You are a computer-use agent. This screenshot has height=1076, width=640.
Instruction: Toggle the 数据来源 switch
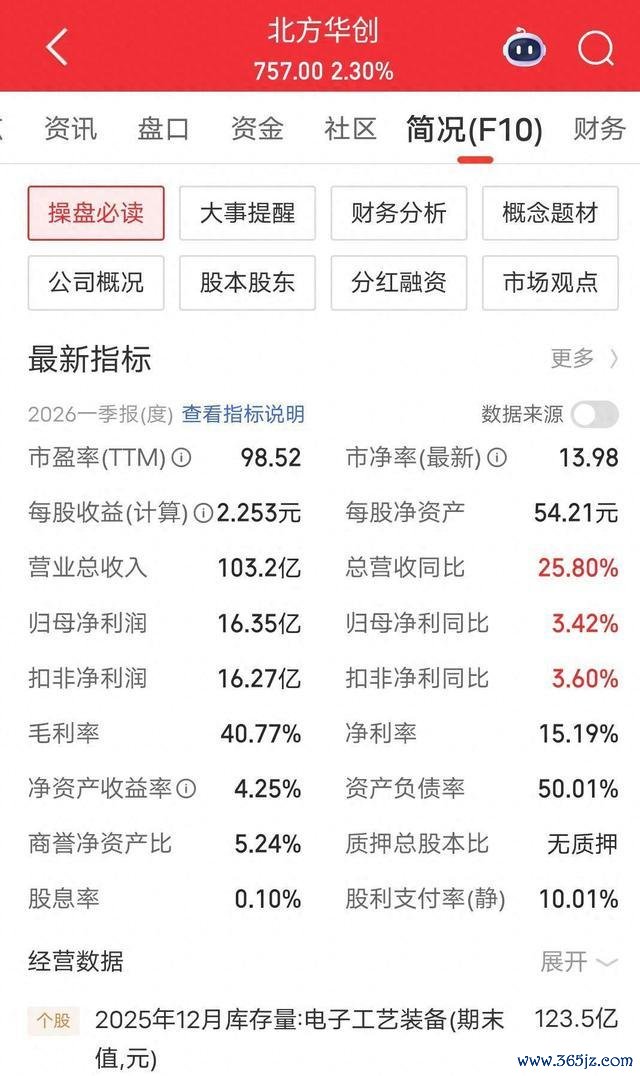tap(595, 414)
